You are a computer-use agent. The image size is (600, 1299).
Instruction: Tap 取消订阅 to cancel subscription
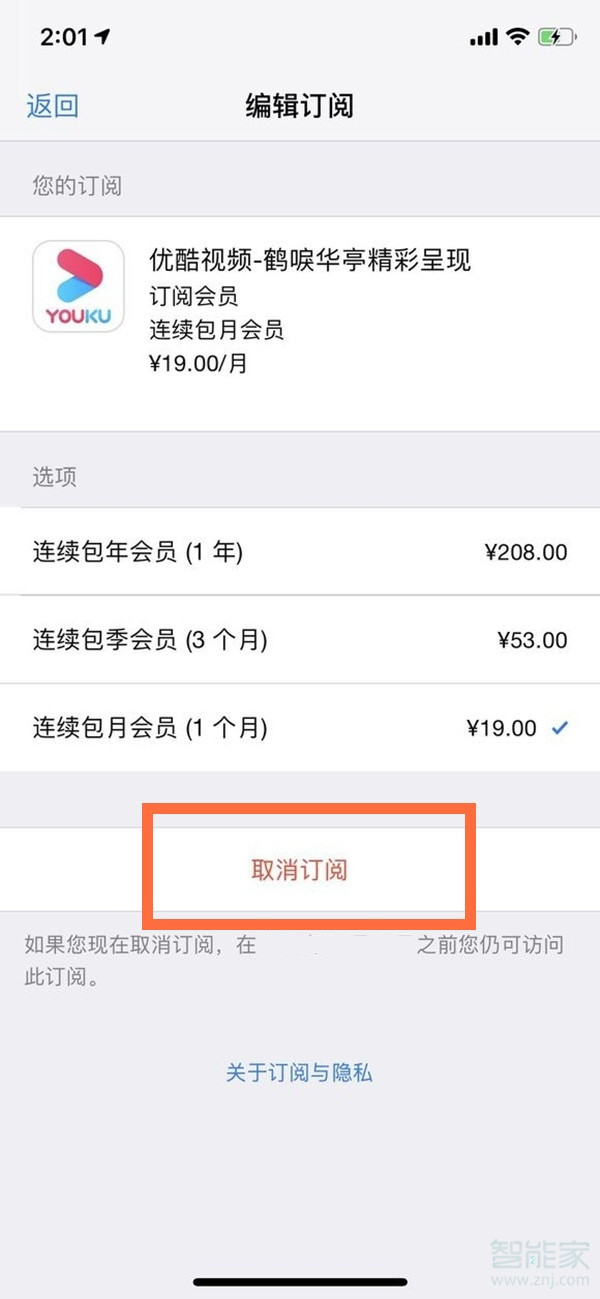(x=299, y=870)
